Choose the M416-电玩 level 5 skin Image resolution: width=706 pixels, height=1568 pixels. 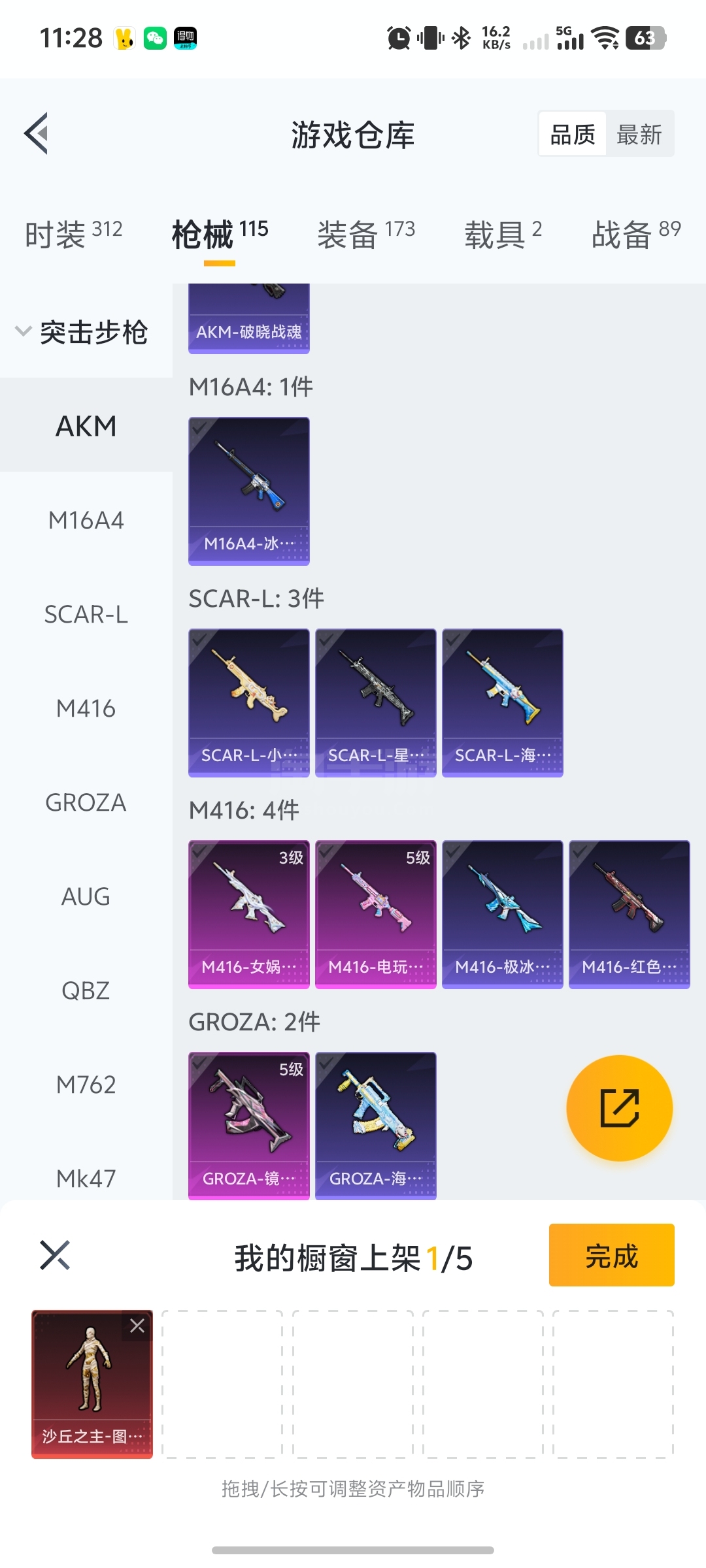tap(375, 914)
